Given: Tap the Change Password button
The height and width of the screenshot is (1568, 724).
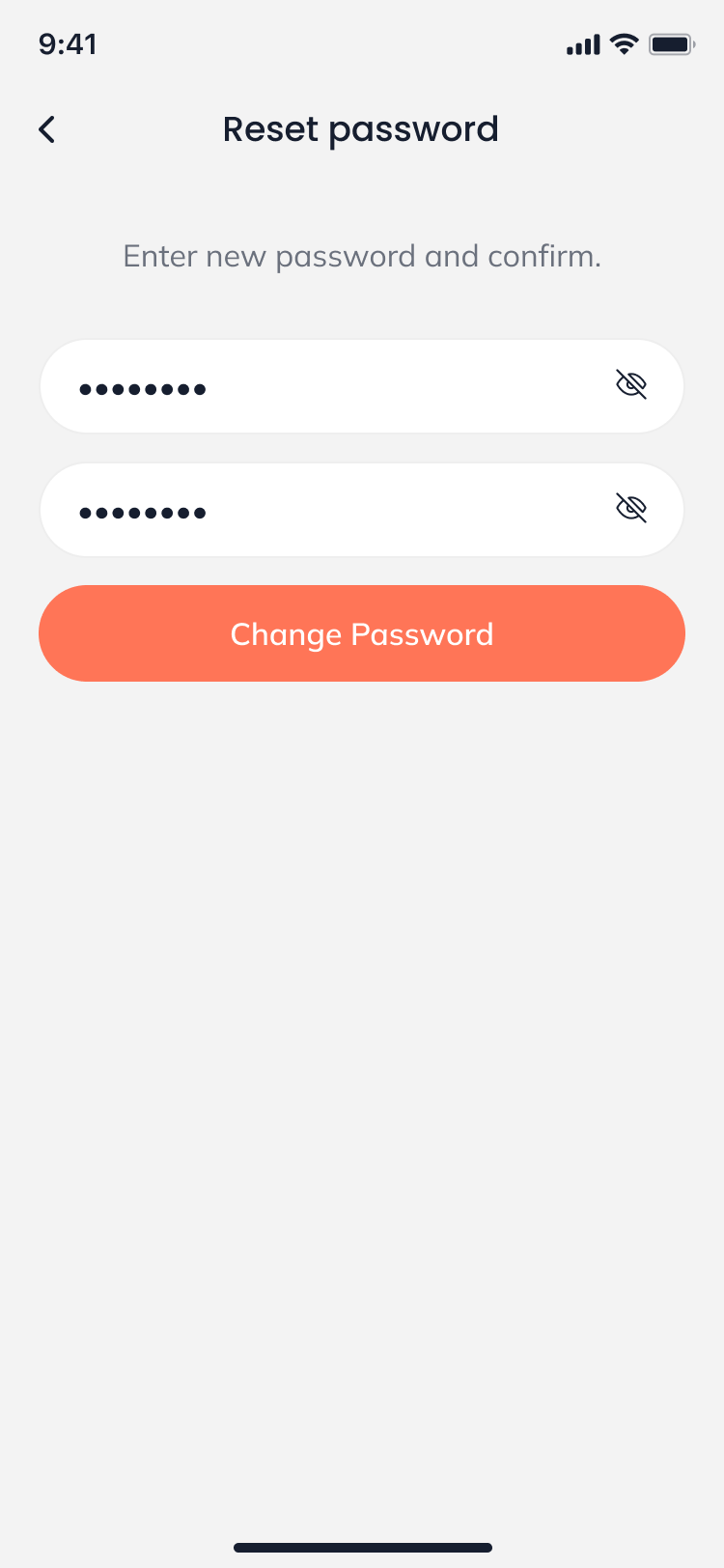Looking at the screenshot, I should (x=362, y=633).
